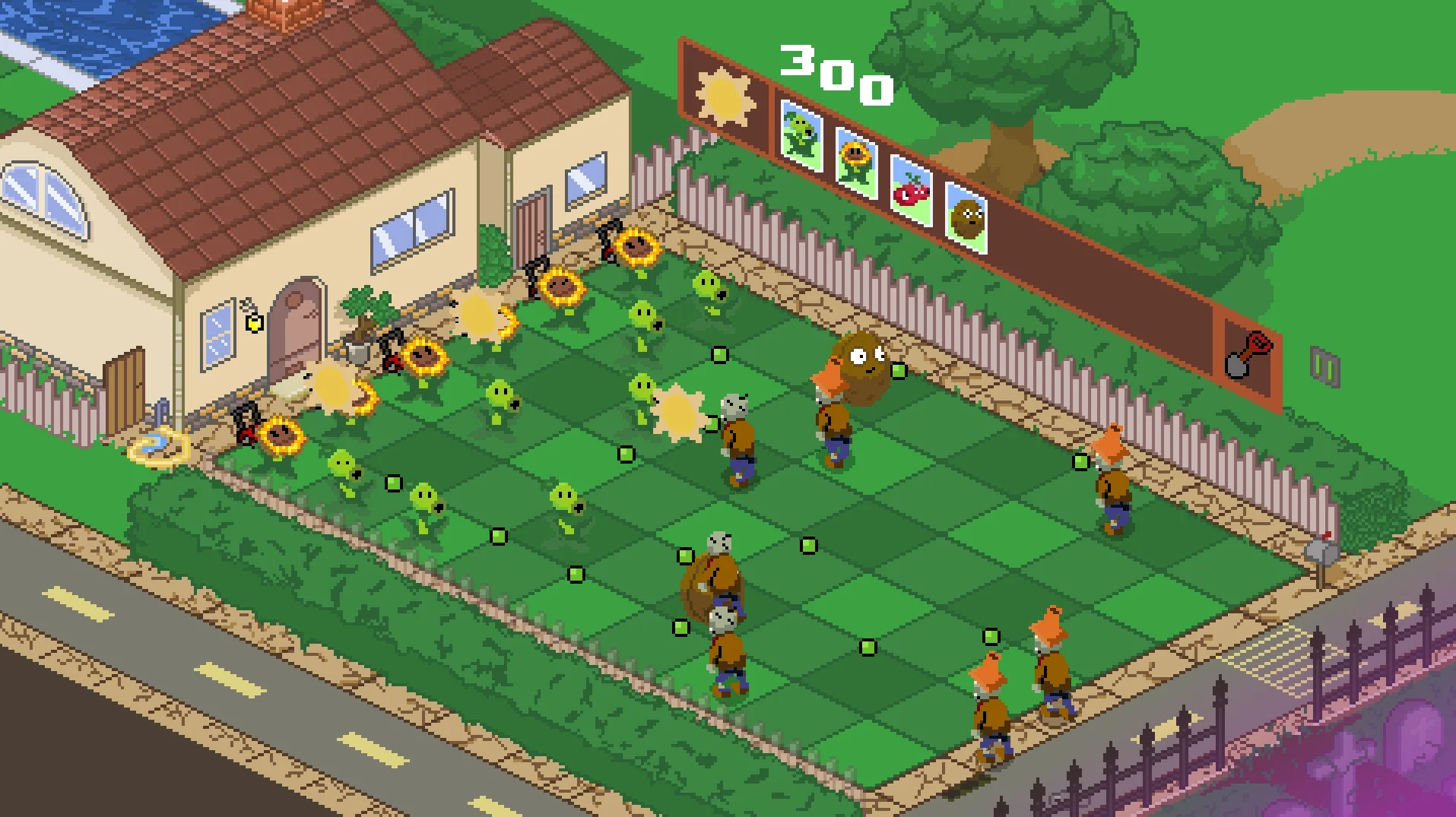Pick the Cherry Bomb seed packet

point(910,190)
